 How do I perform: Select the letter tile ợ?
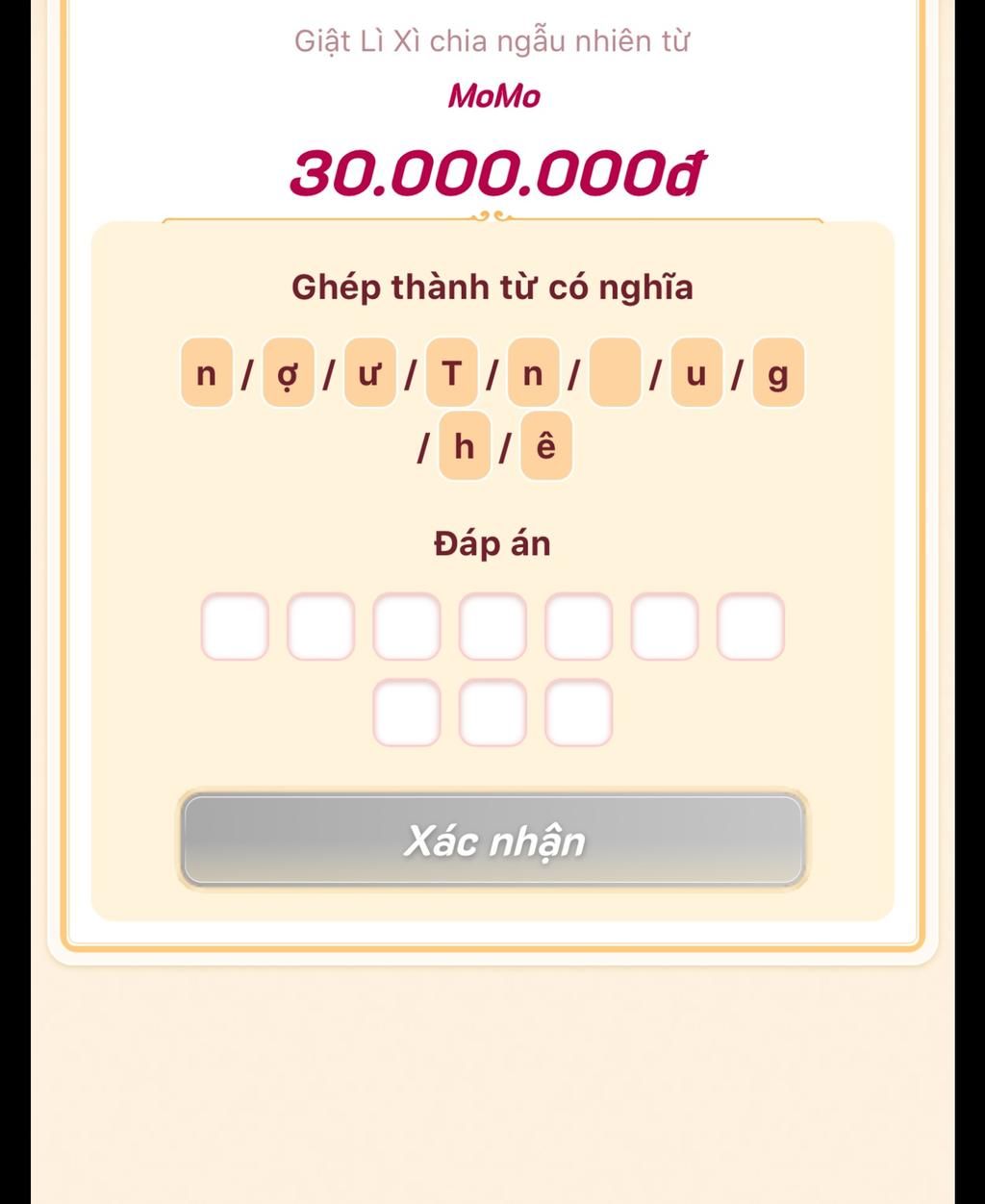tap(288, 373)
